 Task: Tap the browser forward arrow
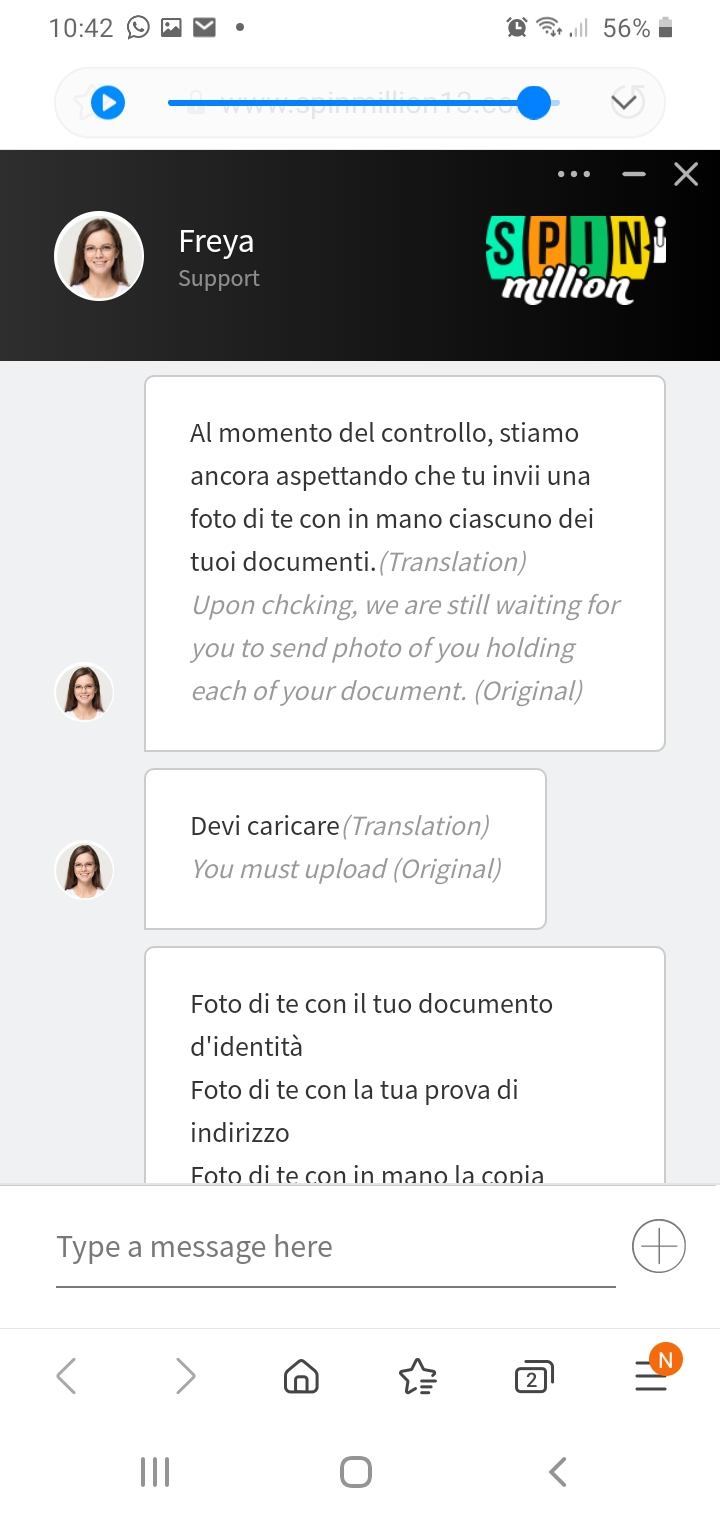pos(186,1376)
